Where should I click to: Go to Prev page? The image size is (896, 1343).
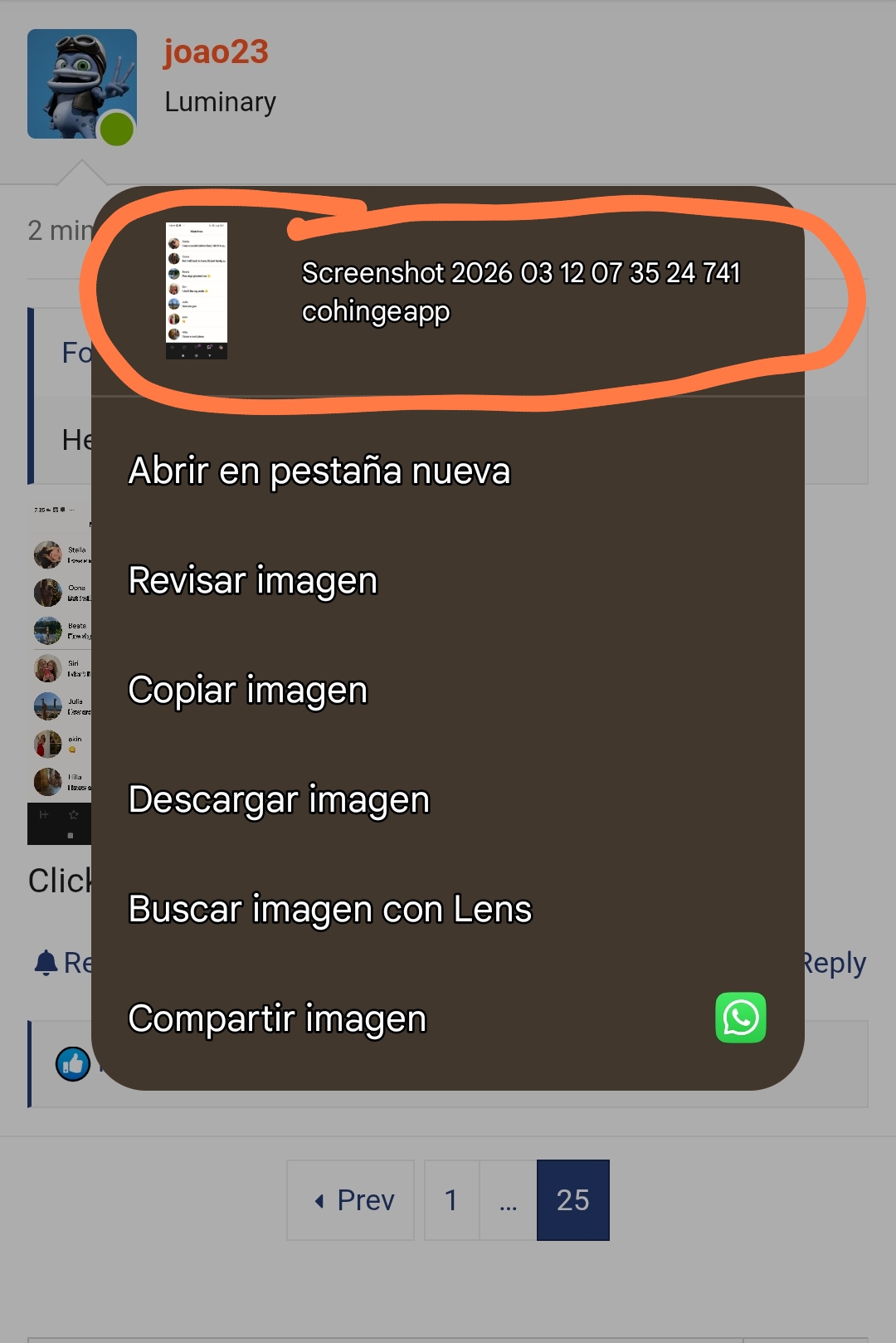click(x=351, y=1200)
